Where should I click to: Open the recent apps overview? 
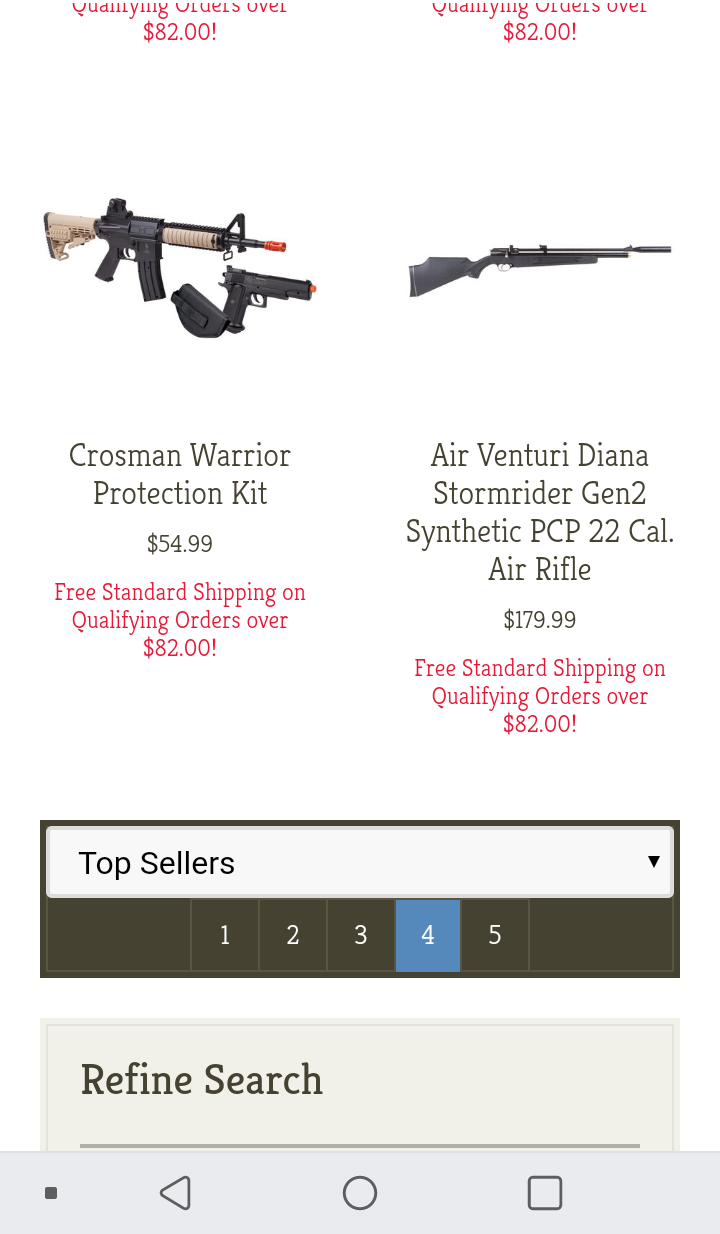[545, 1193]
